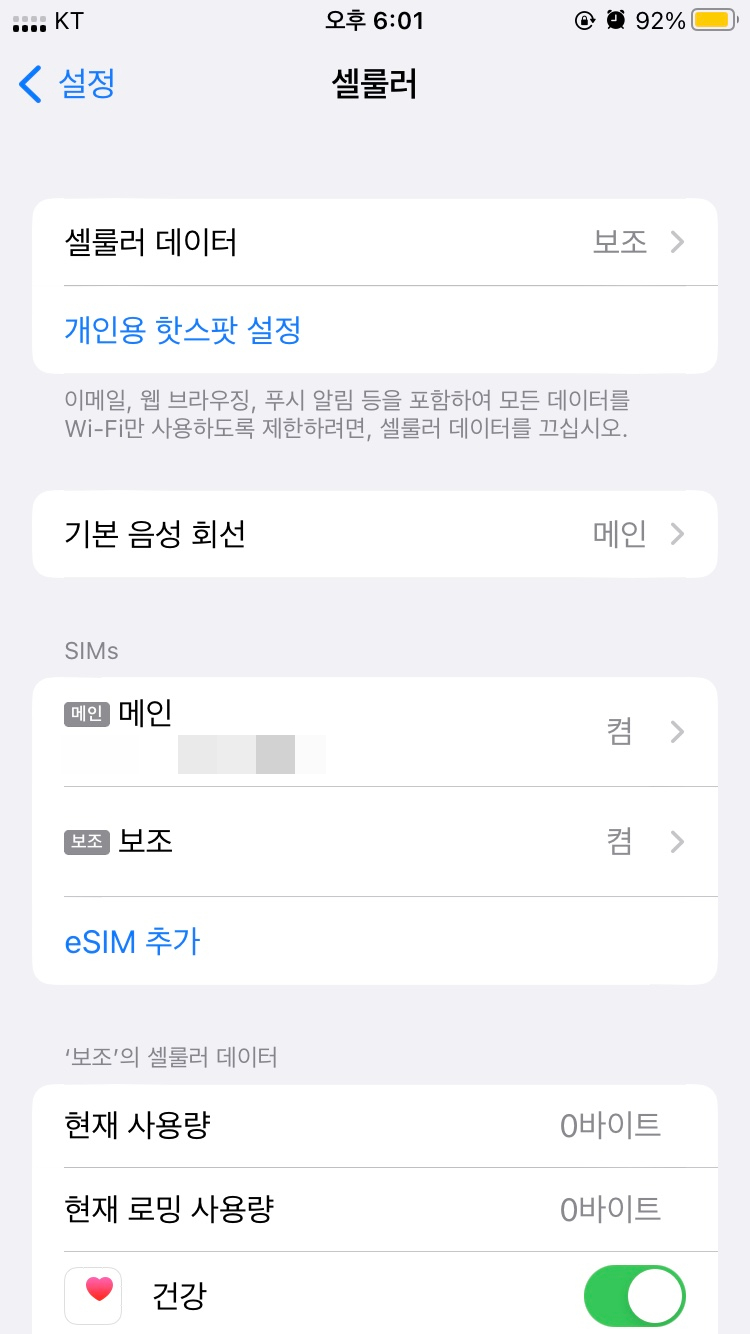Open the 셀룰러 데이터 row
The height and width of the screenshot is (1334, 750).
click(375, 242)
